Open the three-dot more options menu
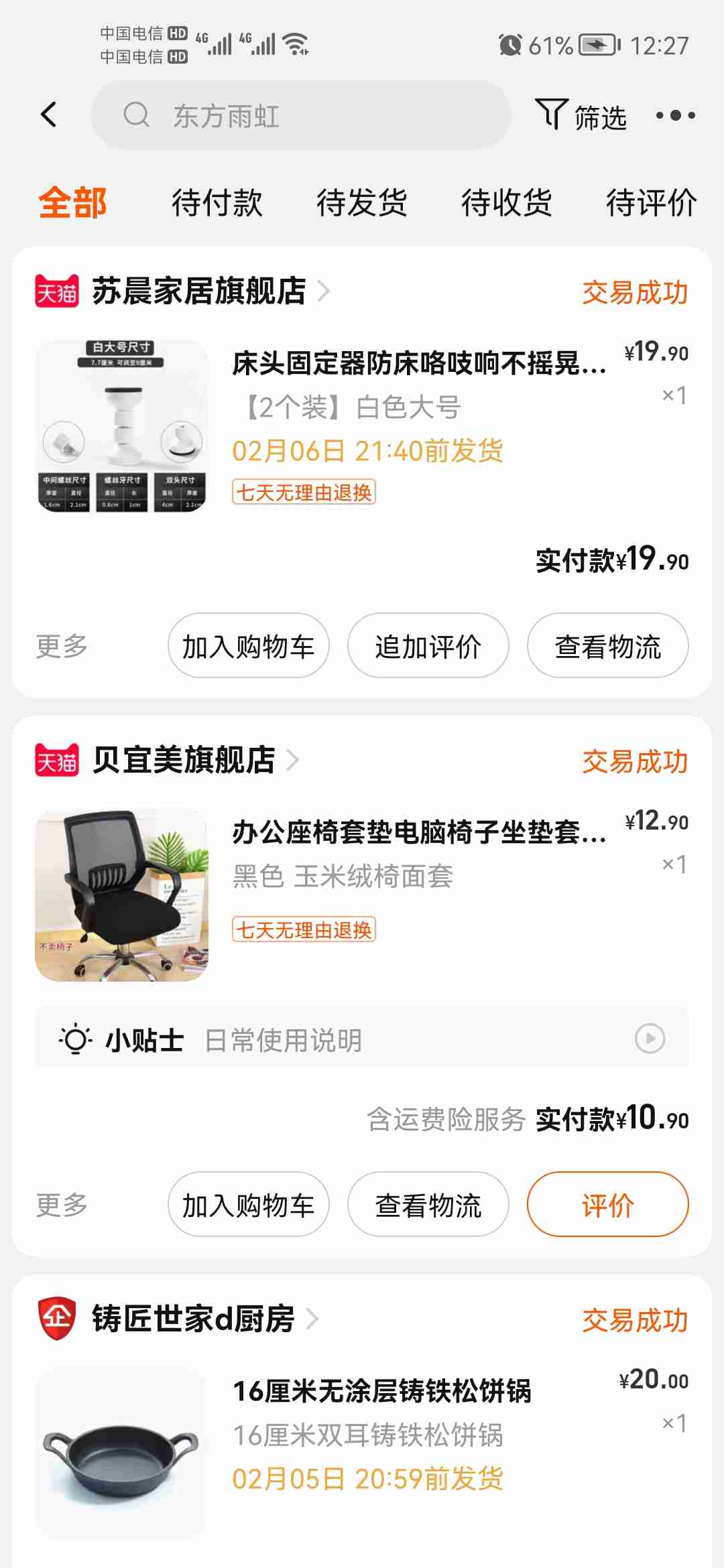Screen dimensions: 724x1568 [x=675, y=115]
